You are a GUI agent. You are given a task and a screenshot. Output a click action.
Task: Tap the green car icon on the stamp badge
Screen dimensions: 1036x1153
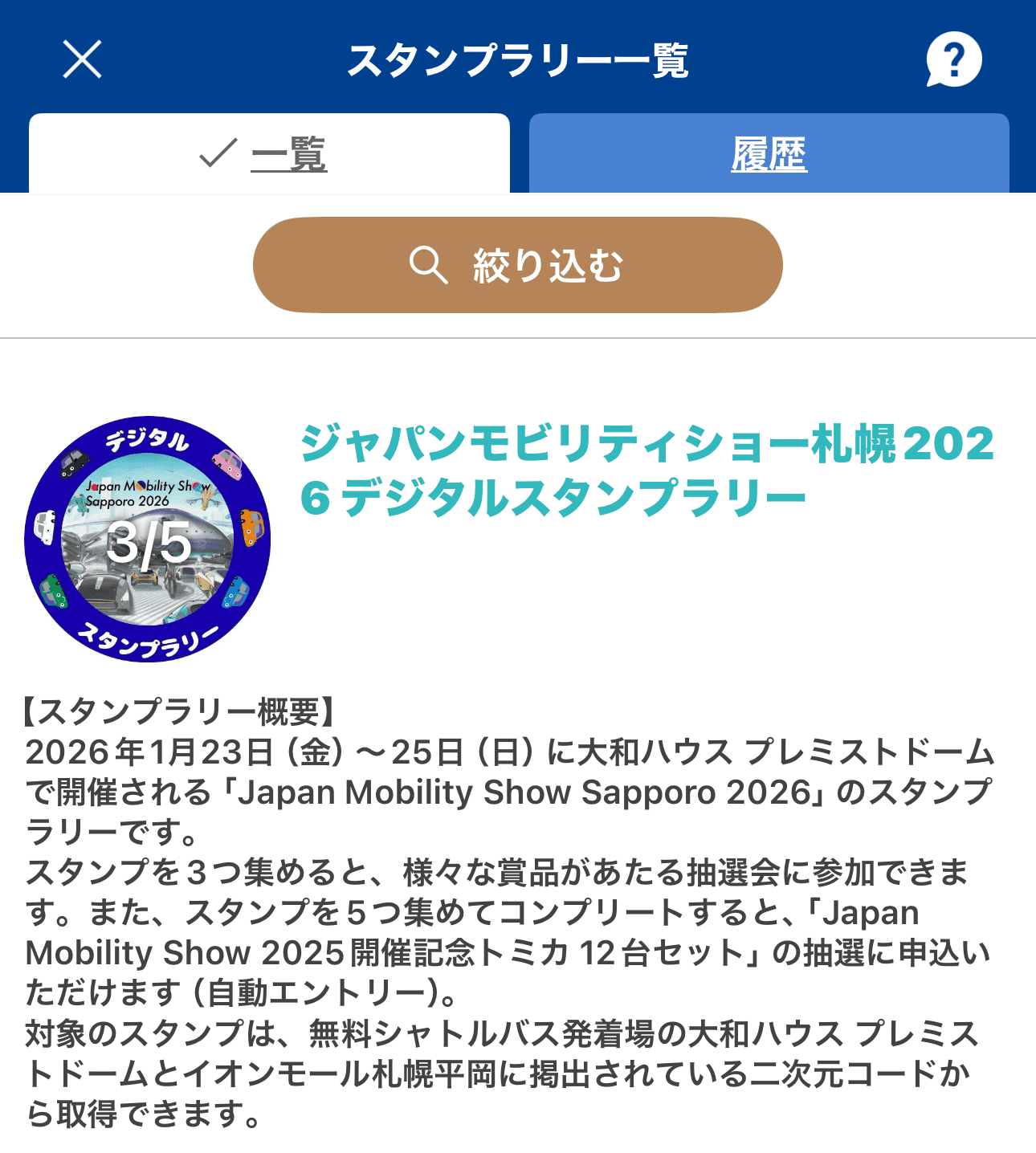54,591
